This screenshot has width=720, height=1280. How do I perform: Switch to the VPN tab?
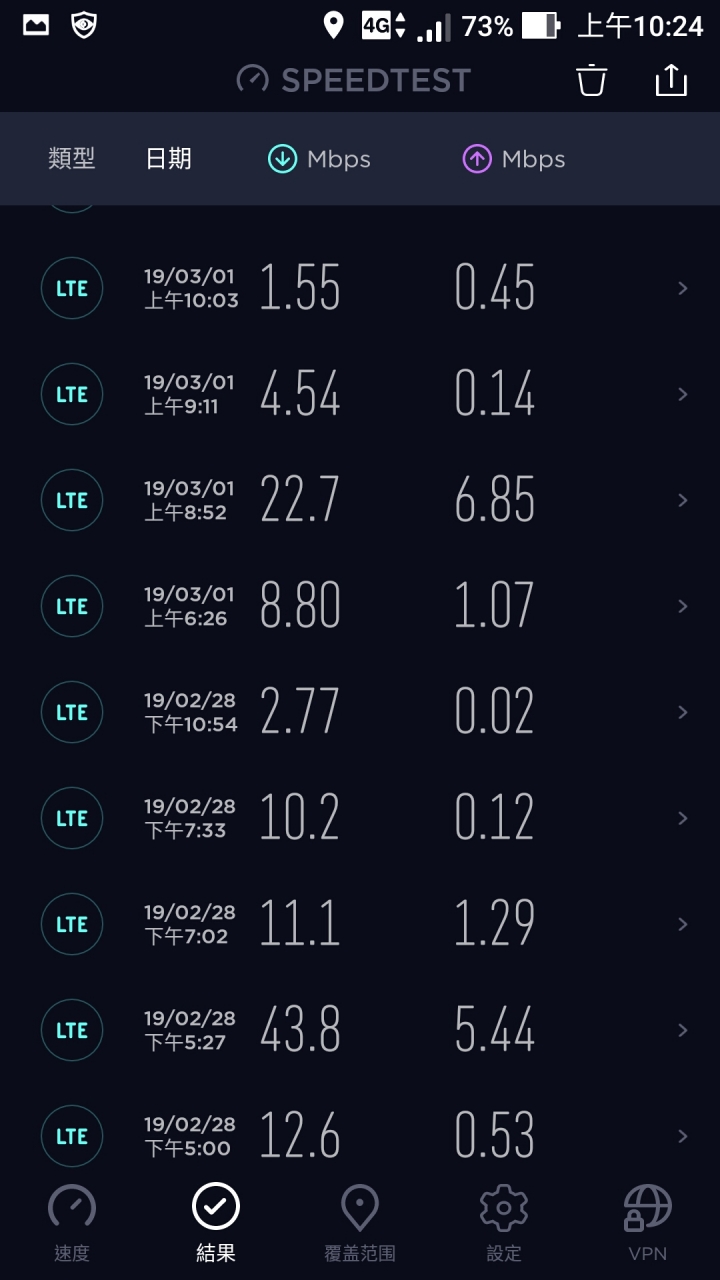point(648,1222)
